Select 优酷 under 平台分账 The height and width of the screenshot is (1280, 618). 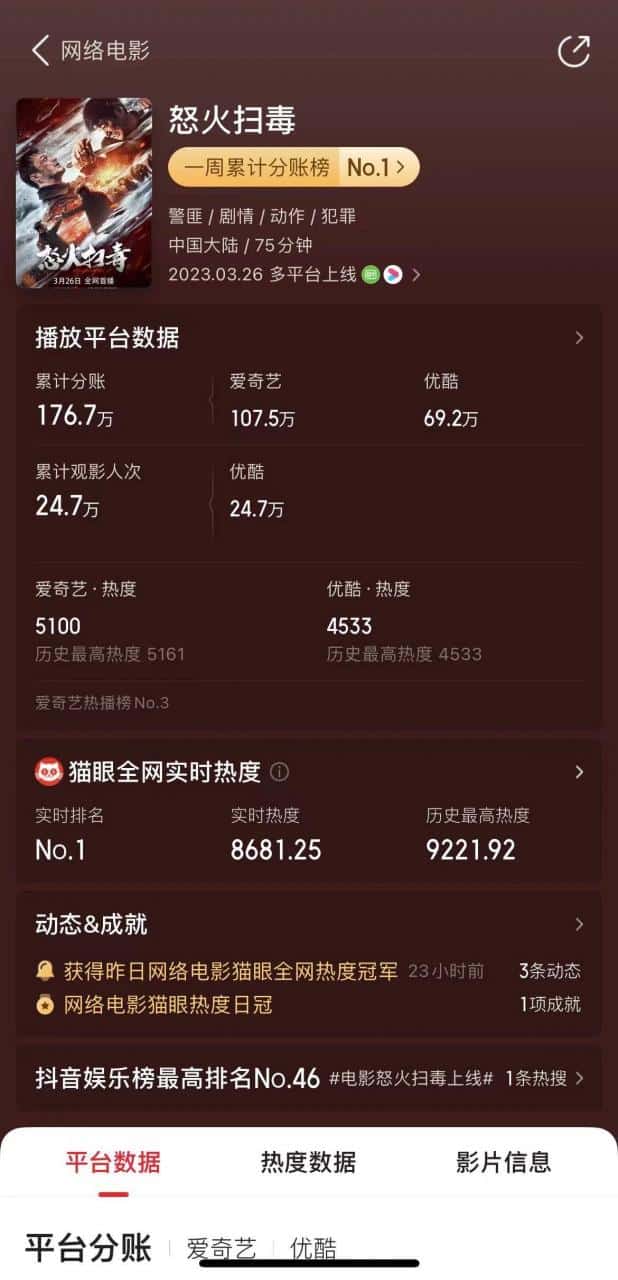(313, 1248)
